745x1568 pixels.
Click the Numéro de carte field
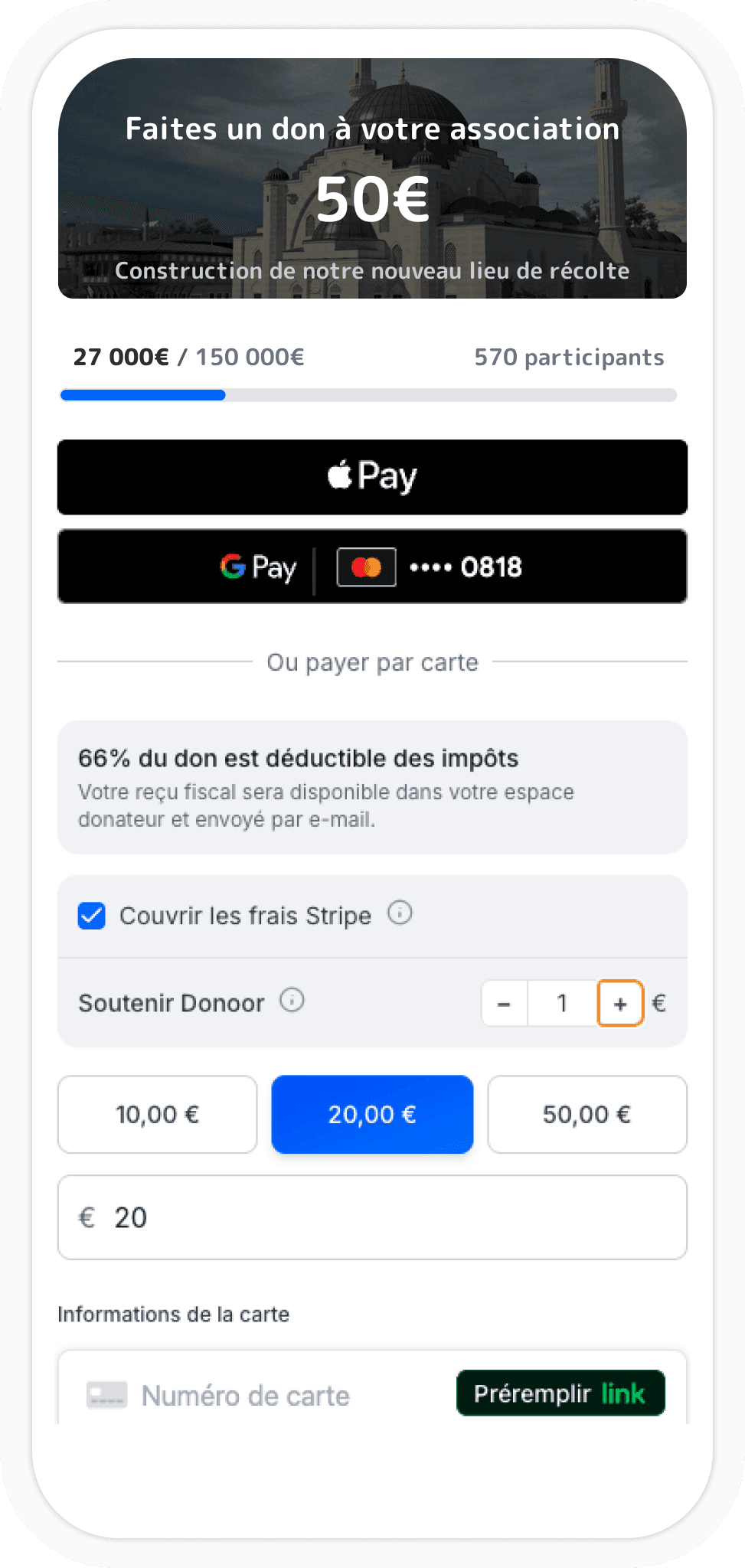pyautogui.click(x=253, y=1395)
